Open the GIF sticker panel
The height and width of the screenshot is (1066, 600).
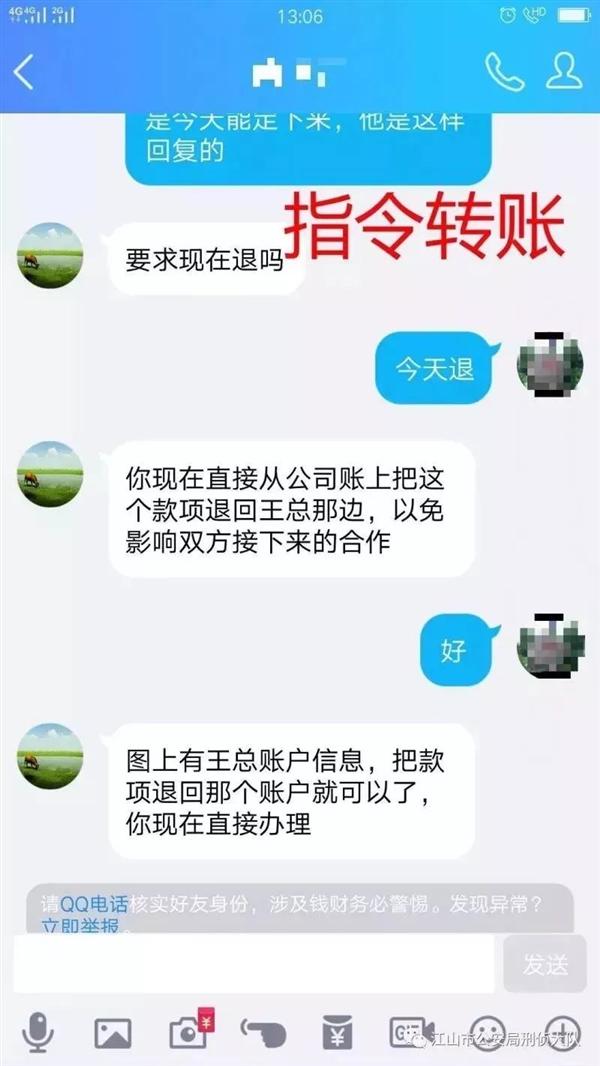[410, 1032]
